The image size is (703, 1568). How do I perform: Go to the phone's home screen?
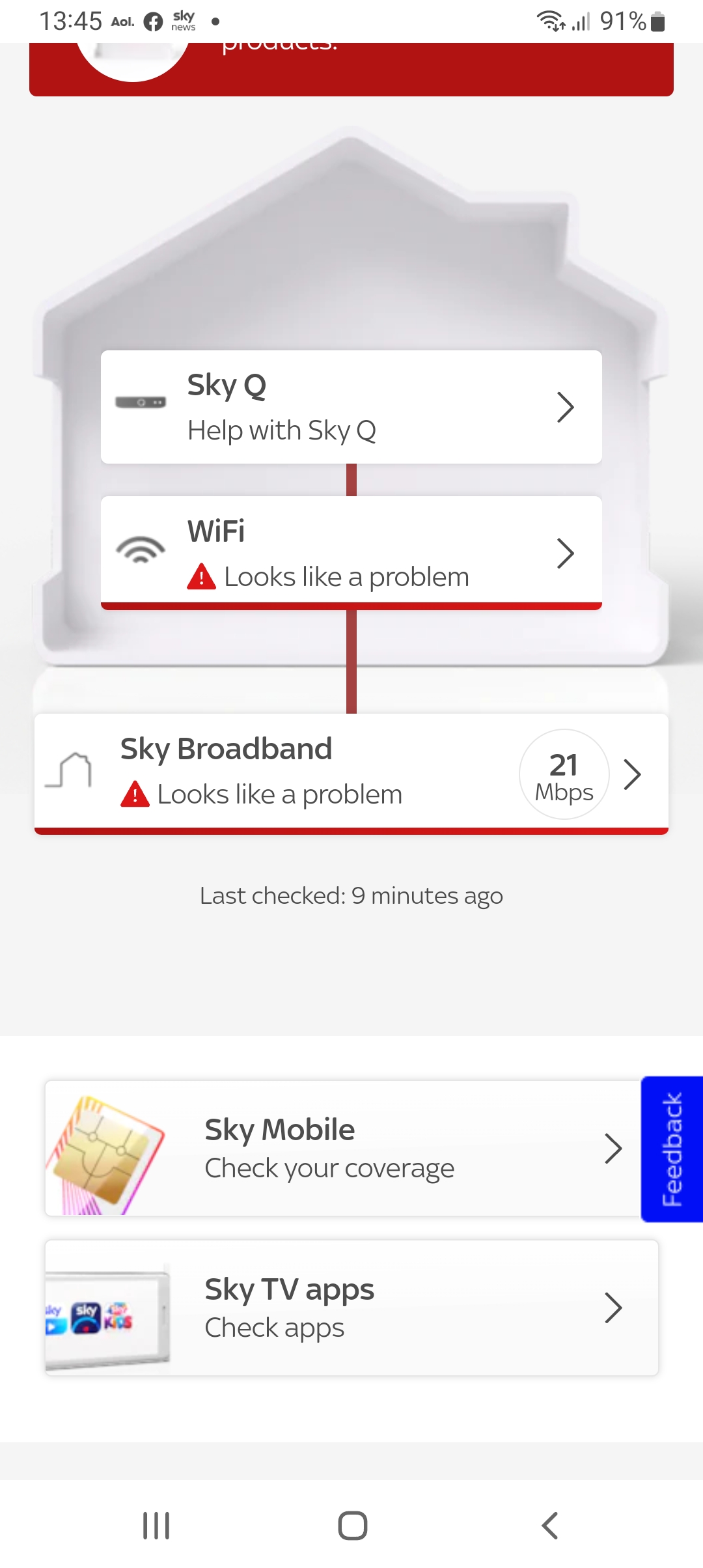(352, 1525)
